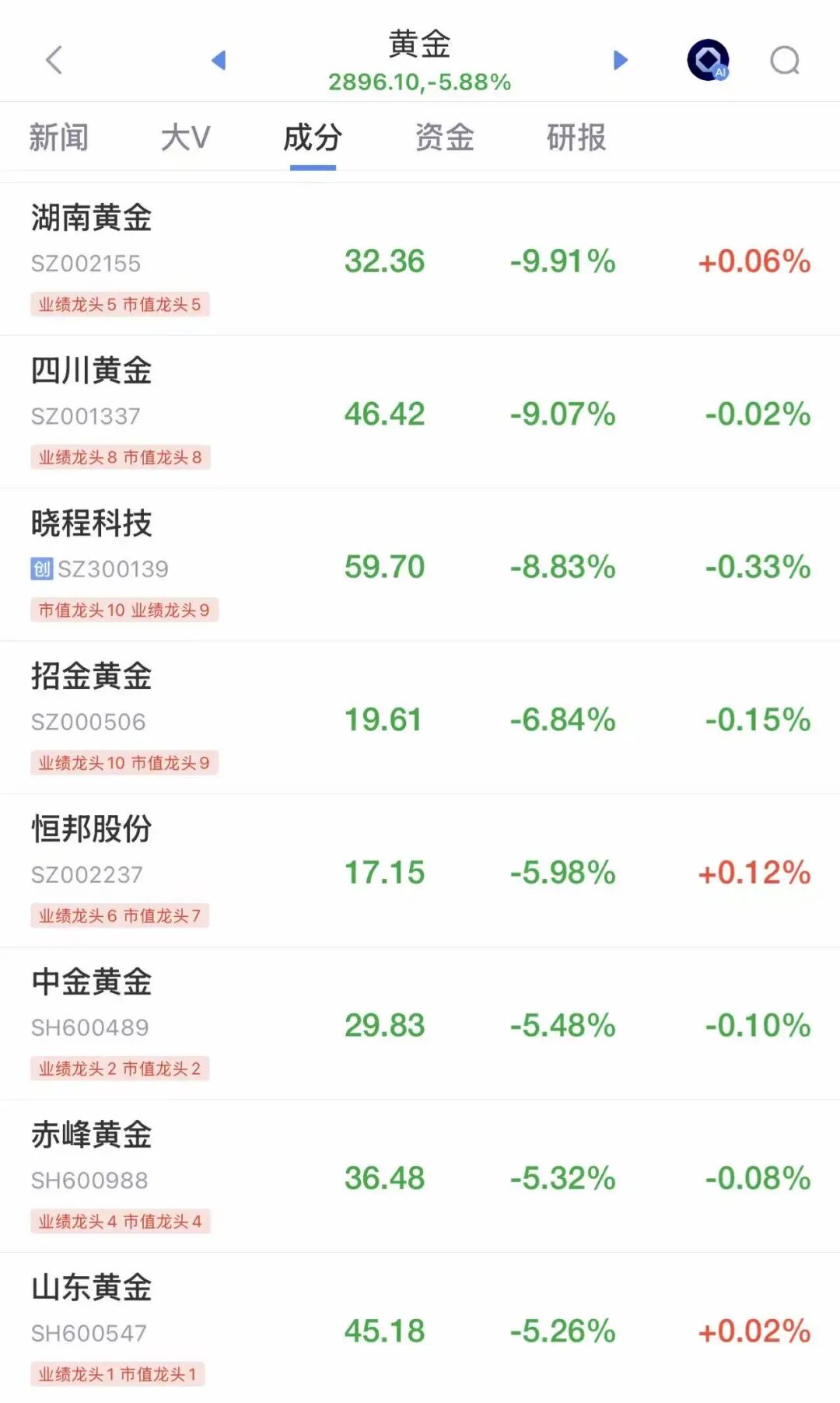Go back using the top-left arrow
Viewport: 840px width, 1403px height.
[54, 60]
